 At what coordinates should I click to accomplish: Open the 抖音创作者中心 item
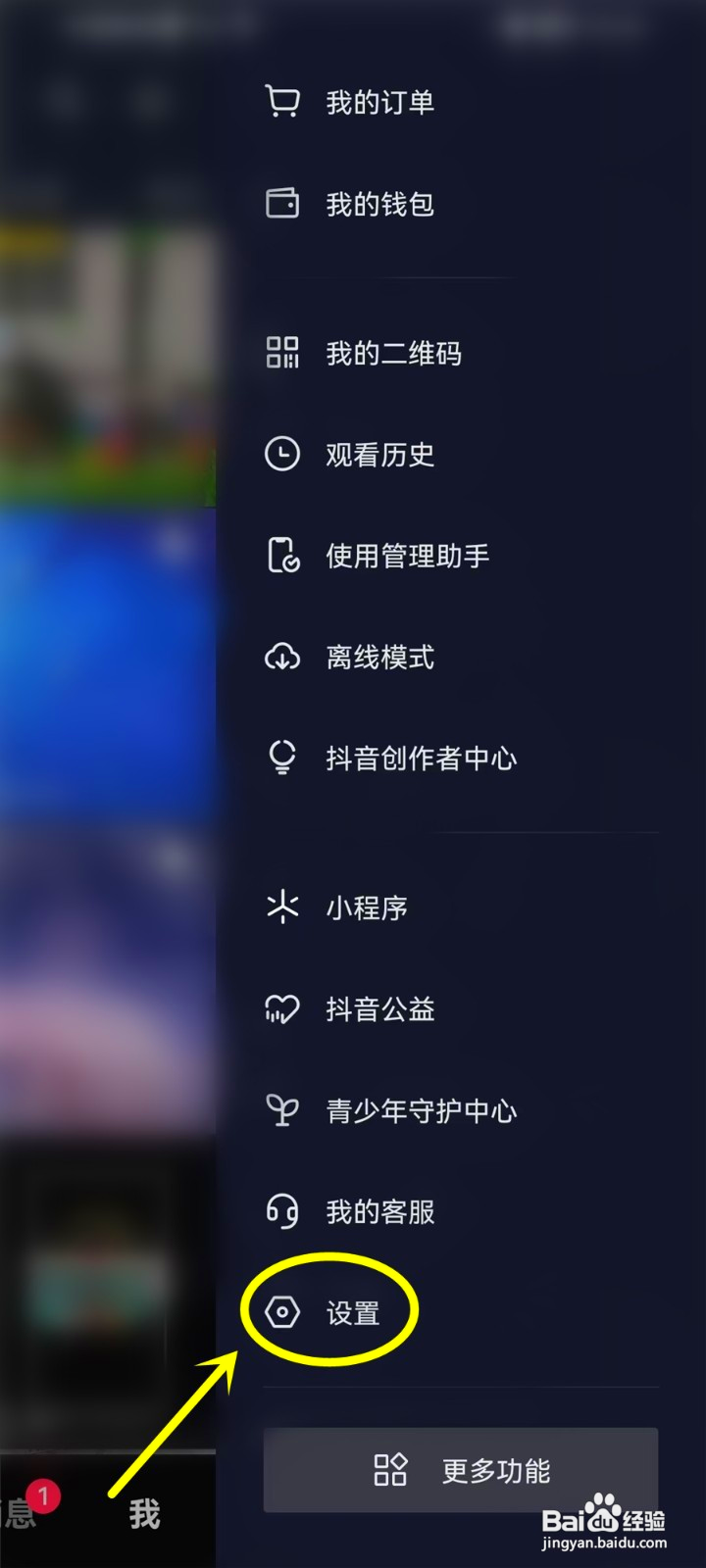(420, 758)
